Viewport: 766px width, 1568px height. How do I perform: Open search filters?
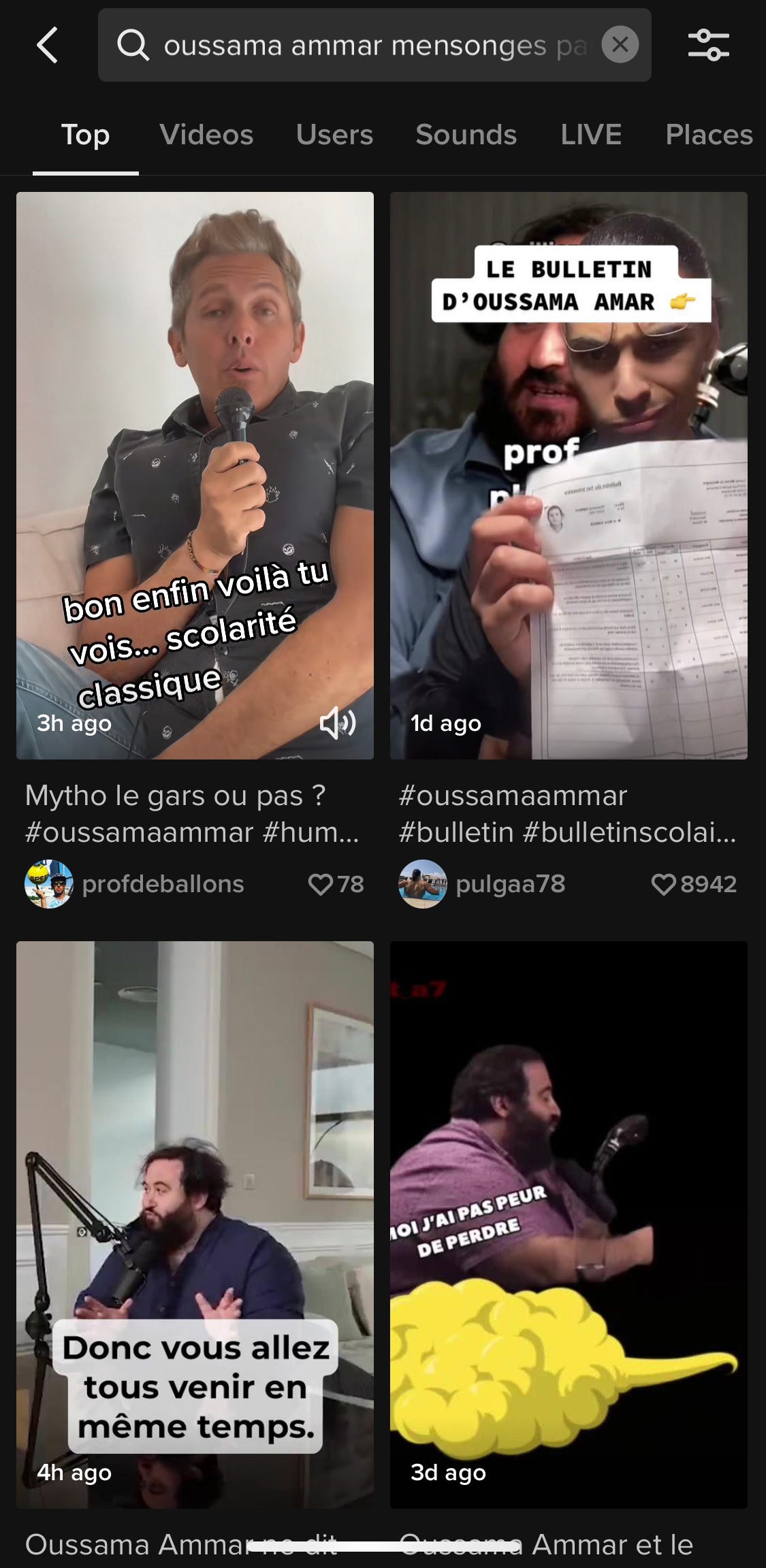pyautogui.click(x=708, y=46)
